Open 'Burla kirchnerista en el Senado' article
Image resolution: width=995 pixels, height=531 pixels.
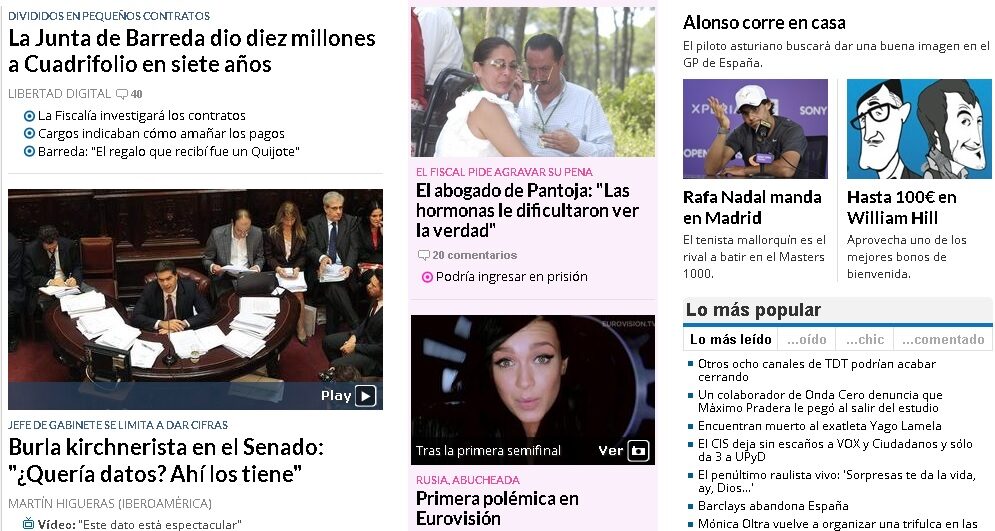click(x=166, y=460)
